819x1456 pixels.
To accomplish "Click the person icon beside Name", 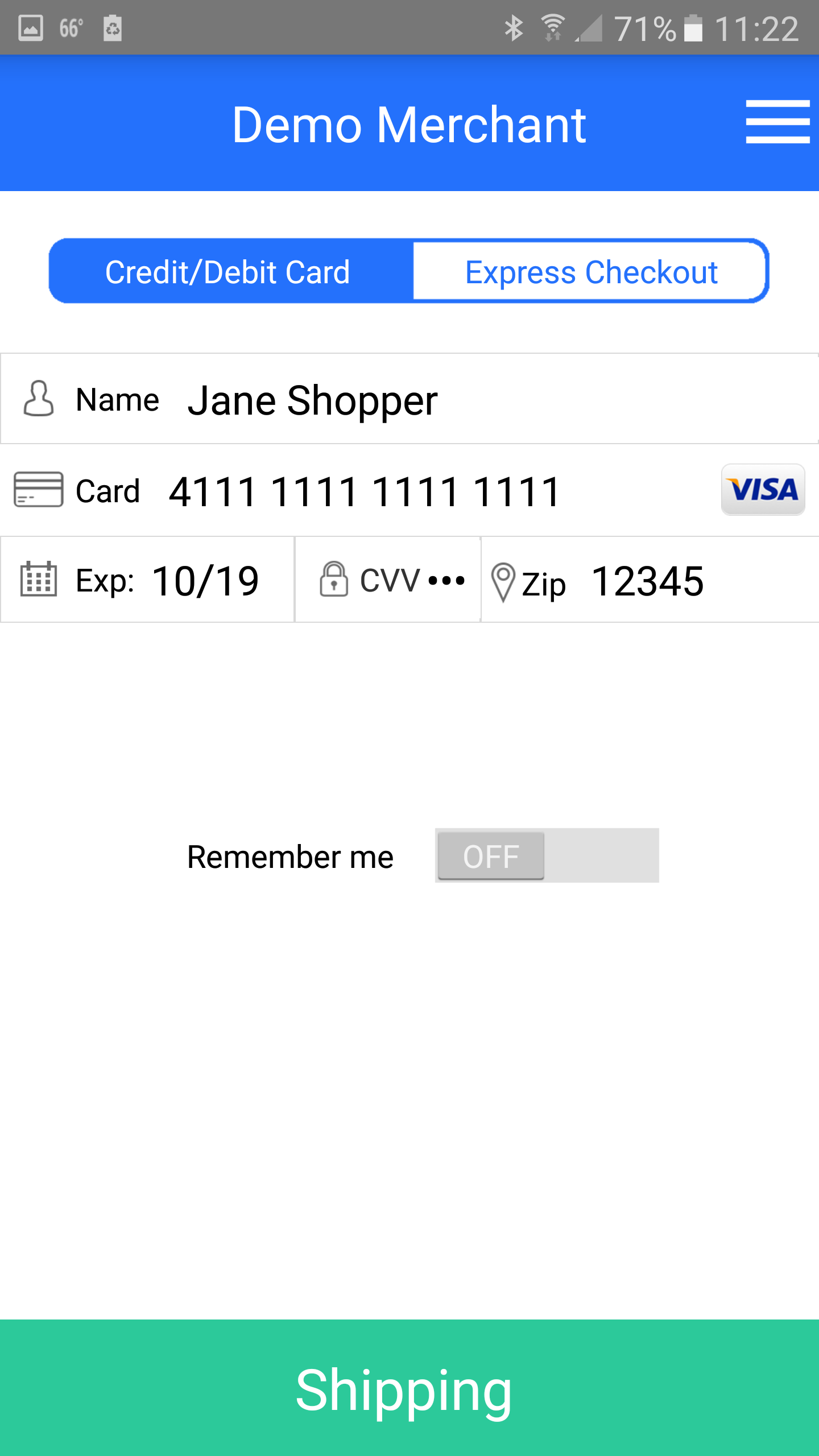I will tap(39, 399).
